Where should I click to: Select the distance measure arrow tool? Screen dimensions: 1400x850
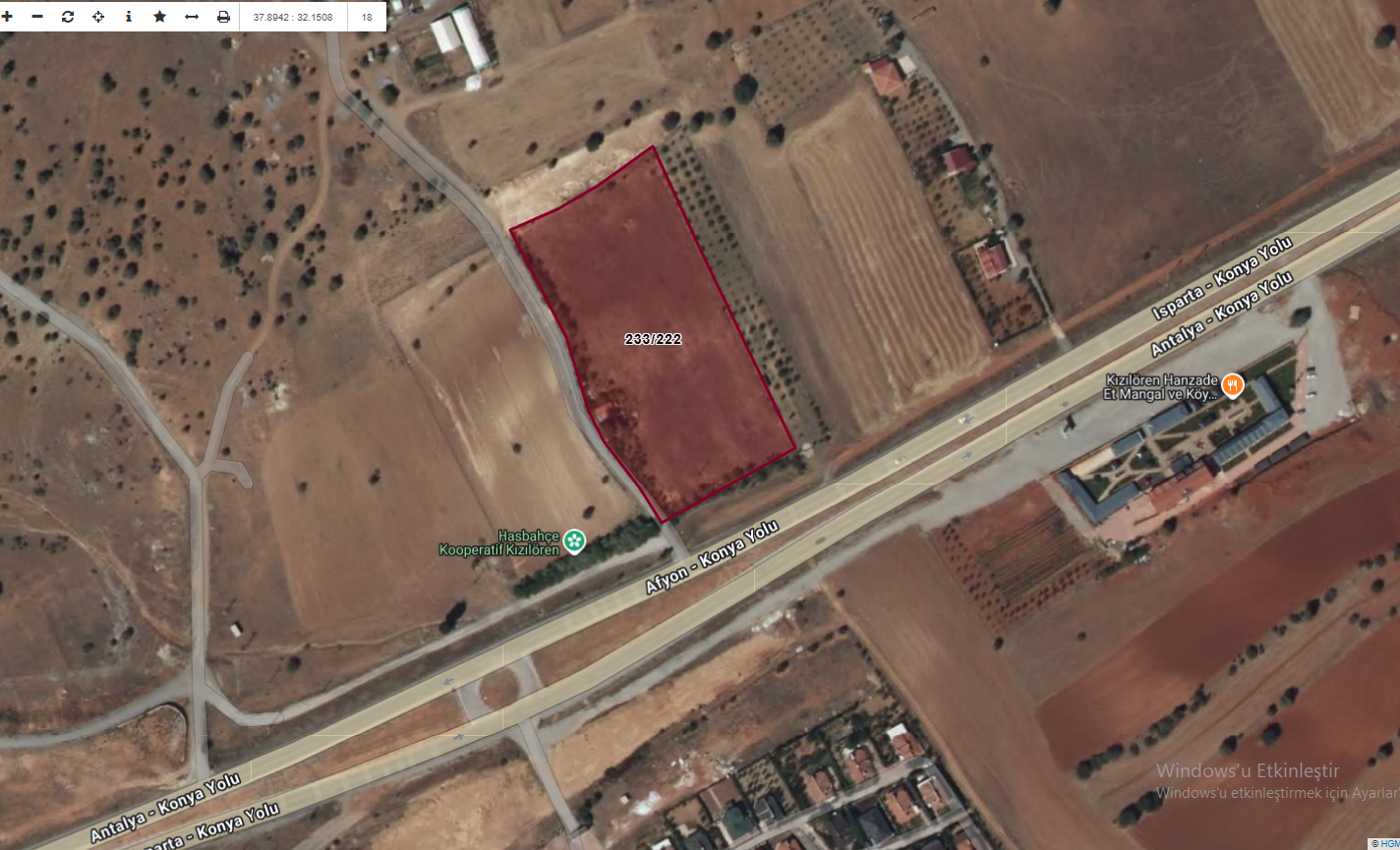coord(192,17)
